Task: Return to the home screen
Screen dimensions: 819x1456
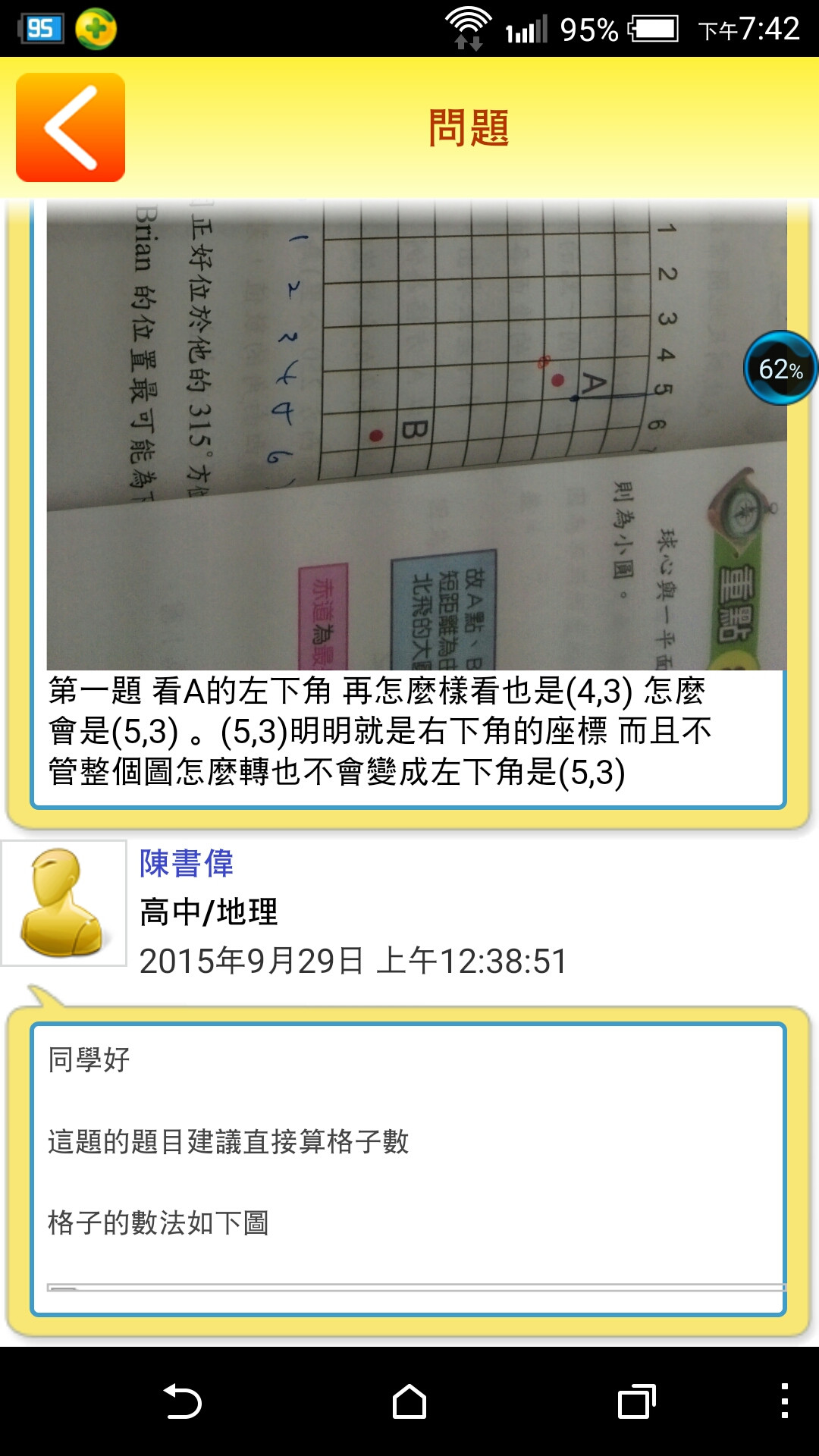Action: point(409,1401)
